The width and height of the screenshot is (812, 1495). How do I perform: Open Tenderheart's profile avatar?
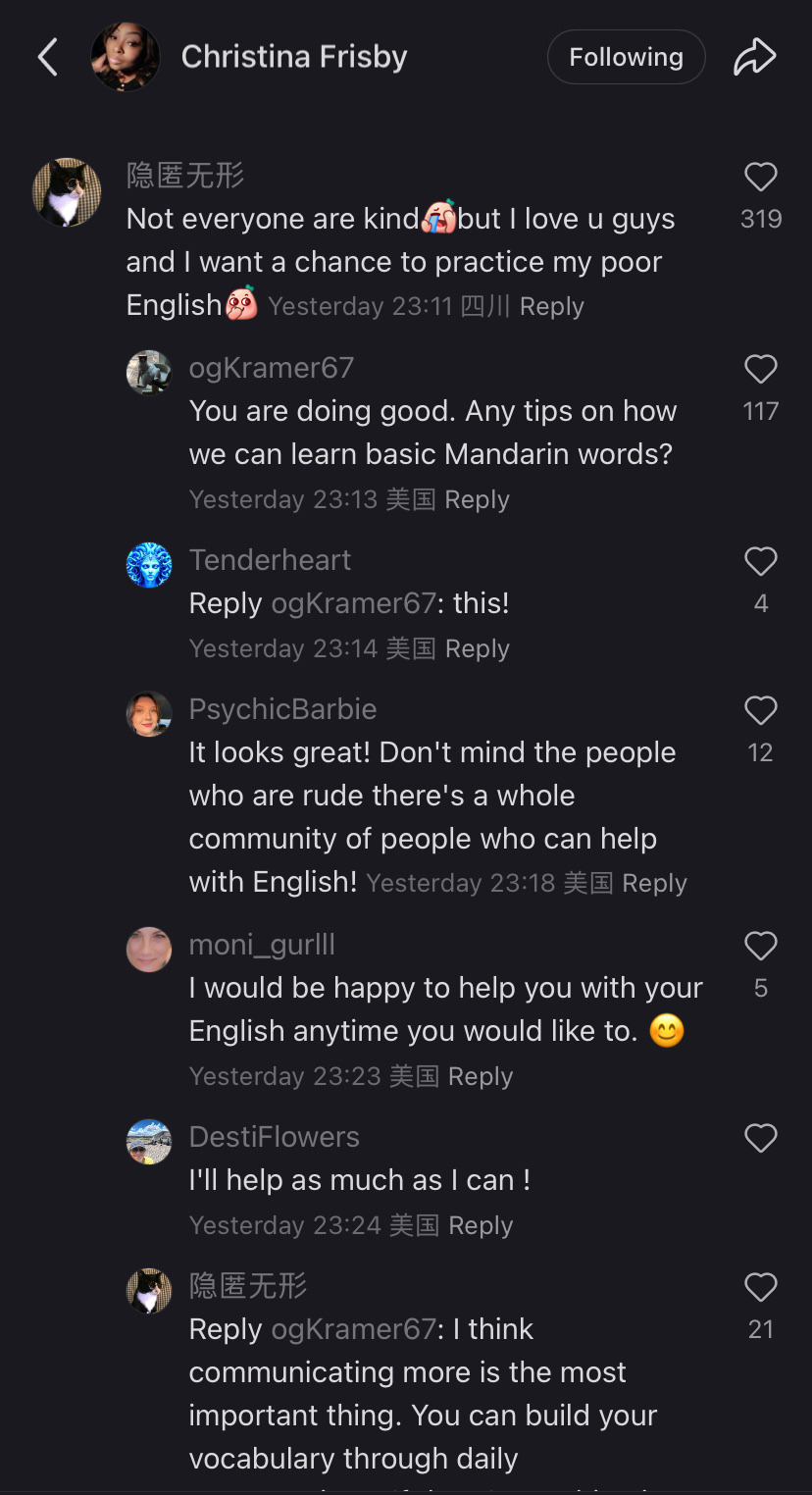(x=149, y=565)
